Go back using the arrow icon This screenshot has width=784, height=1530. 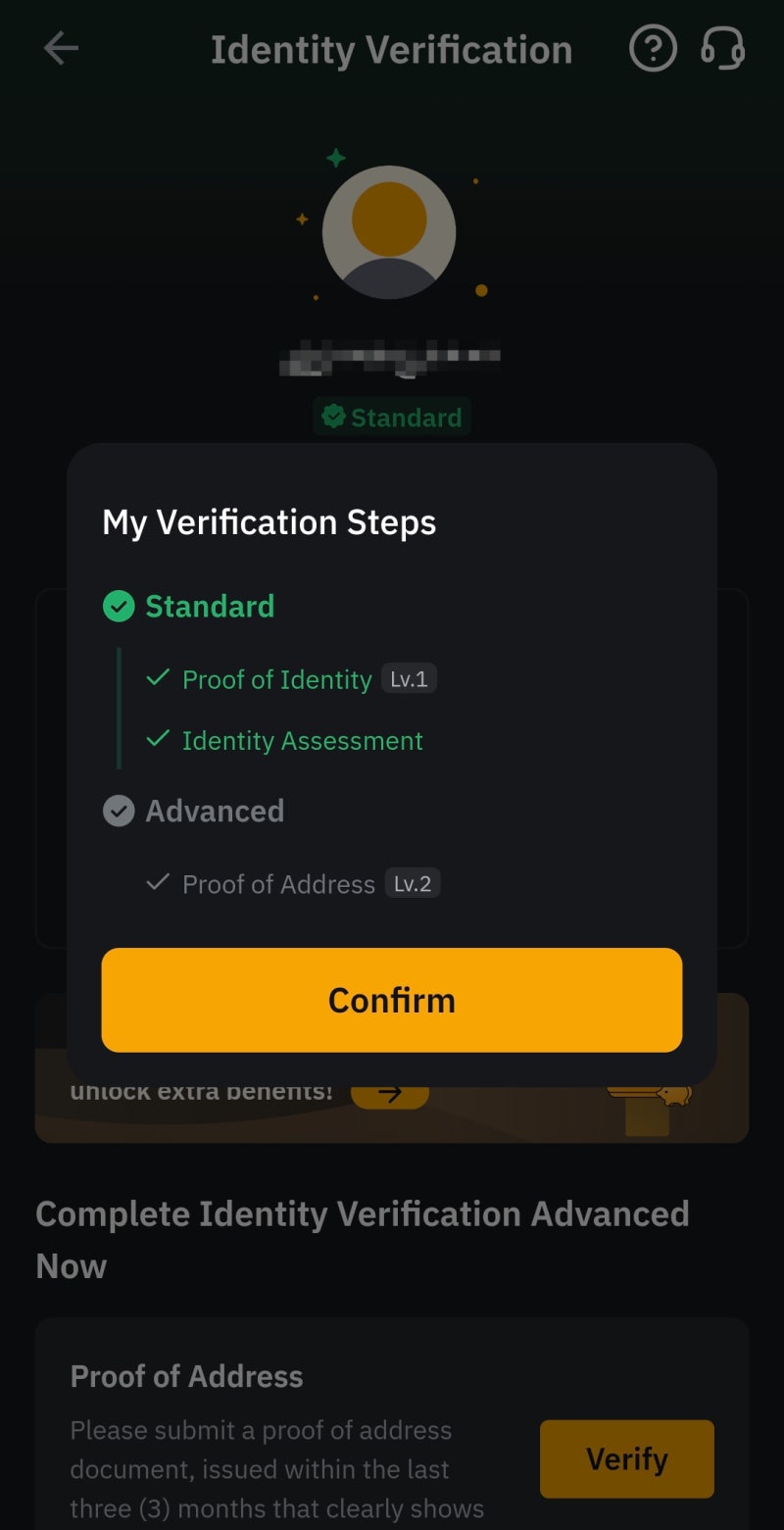[61, 48]
